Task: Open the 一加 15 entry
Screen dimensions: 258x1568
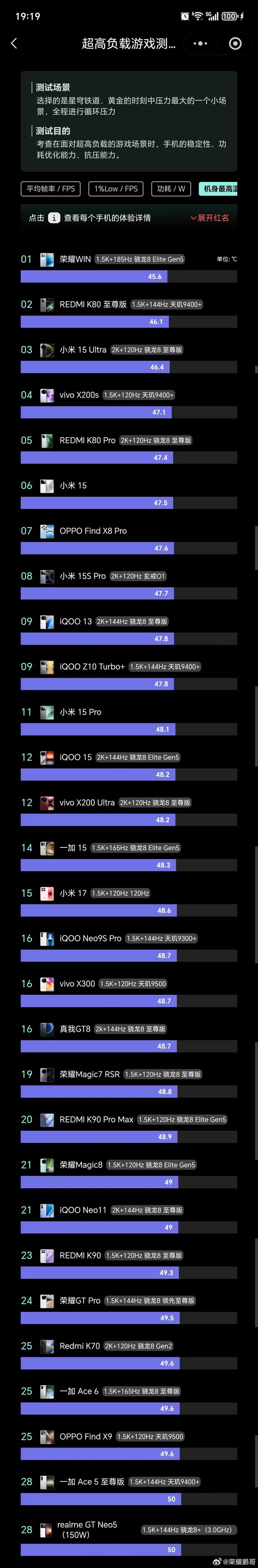Action: click(x=73, y=848)
